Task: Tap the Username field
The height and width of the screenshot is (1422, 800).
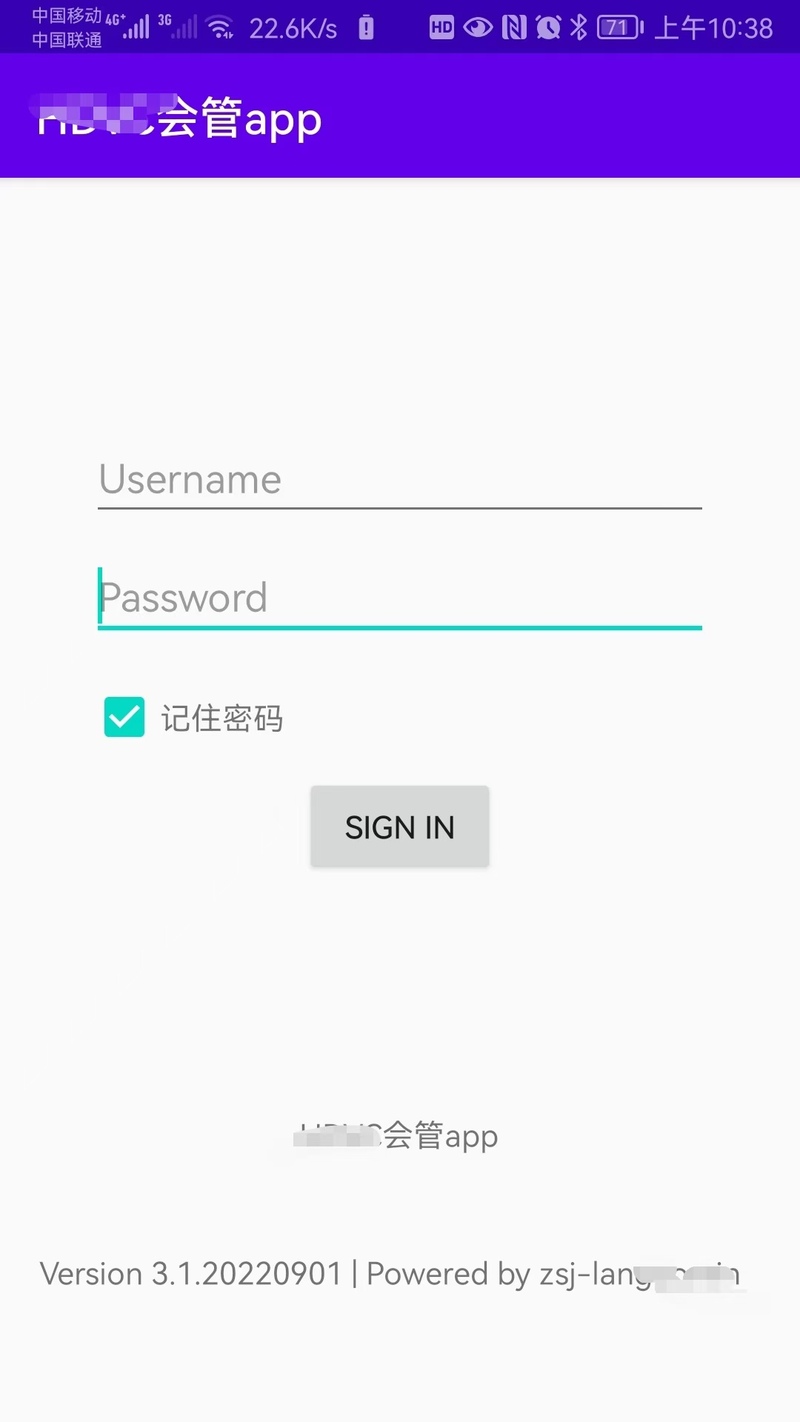Action: point(400,480)
